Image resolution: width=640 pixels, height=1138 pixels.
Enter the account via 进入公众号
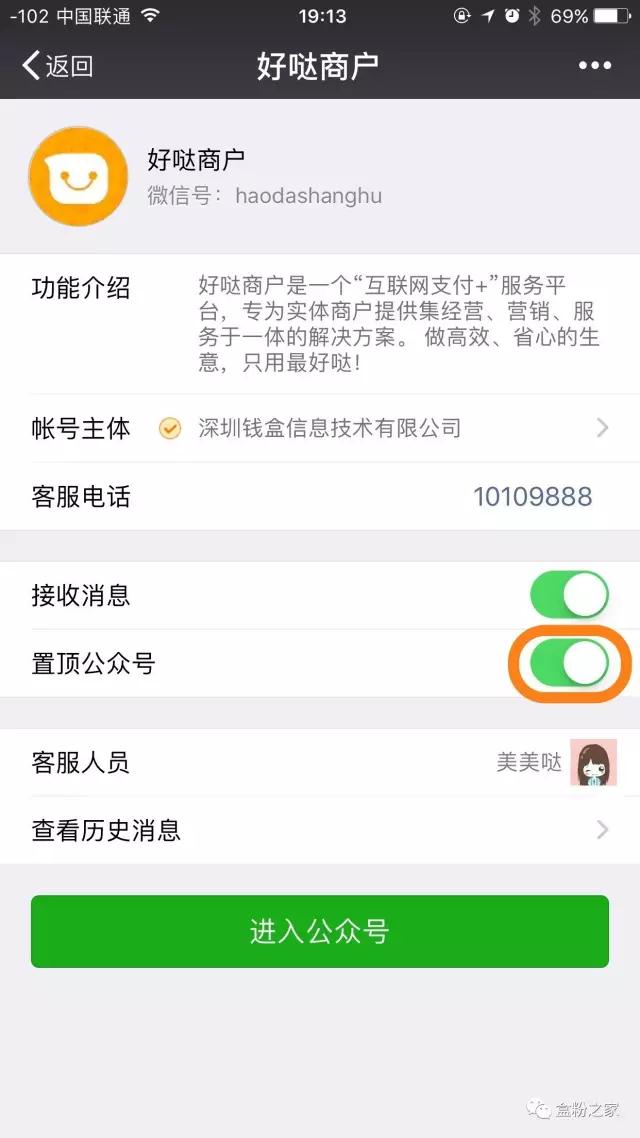pyautogui.click(x=320, y=932)
